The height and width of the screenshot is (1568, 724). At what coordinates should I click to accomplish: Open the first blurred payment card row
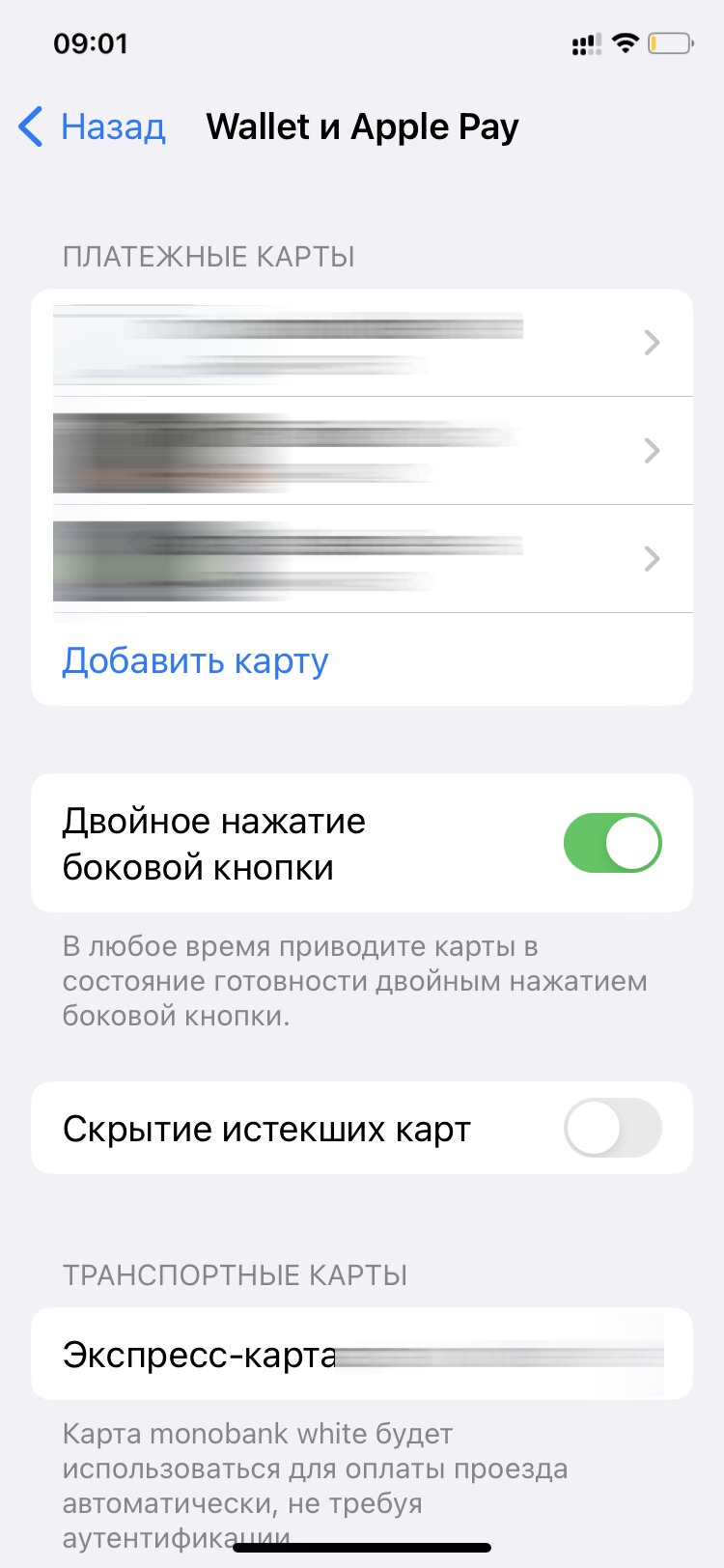362,343
